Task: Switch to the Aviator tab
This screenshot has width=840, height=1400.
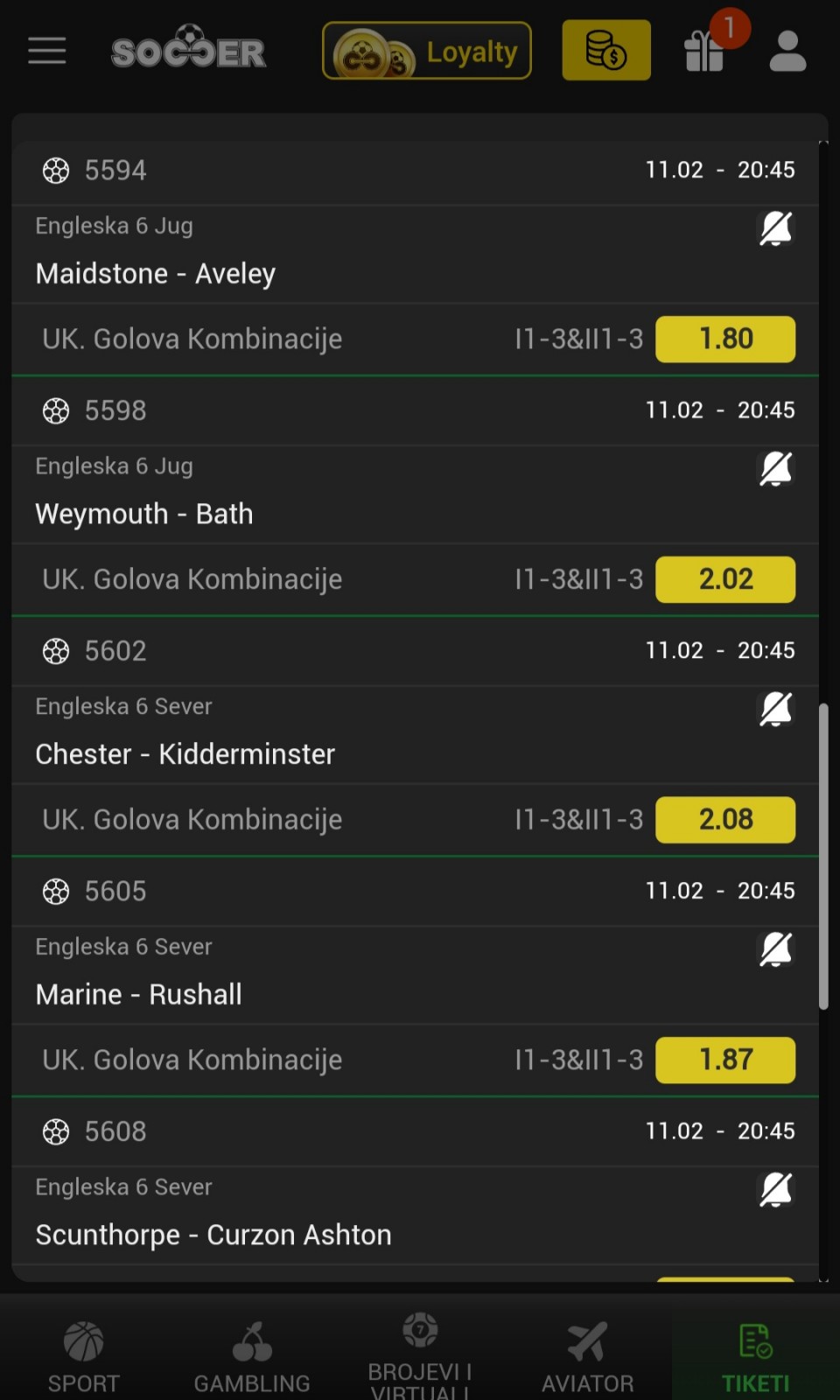Action: (x=588, y=1354)
